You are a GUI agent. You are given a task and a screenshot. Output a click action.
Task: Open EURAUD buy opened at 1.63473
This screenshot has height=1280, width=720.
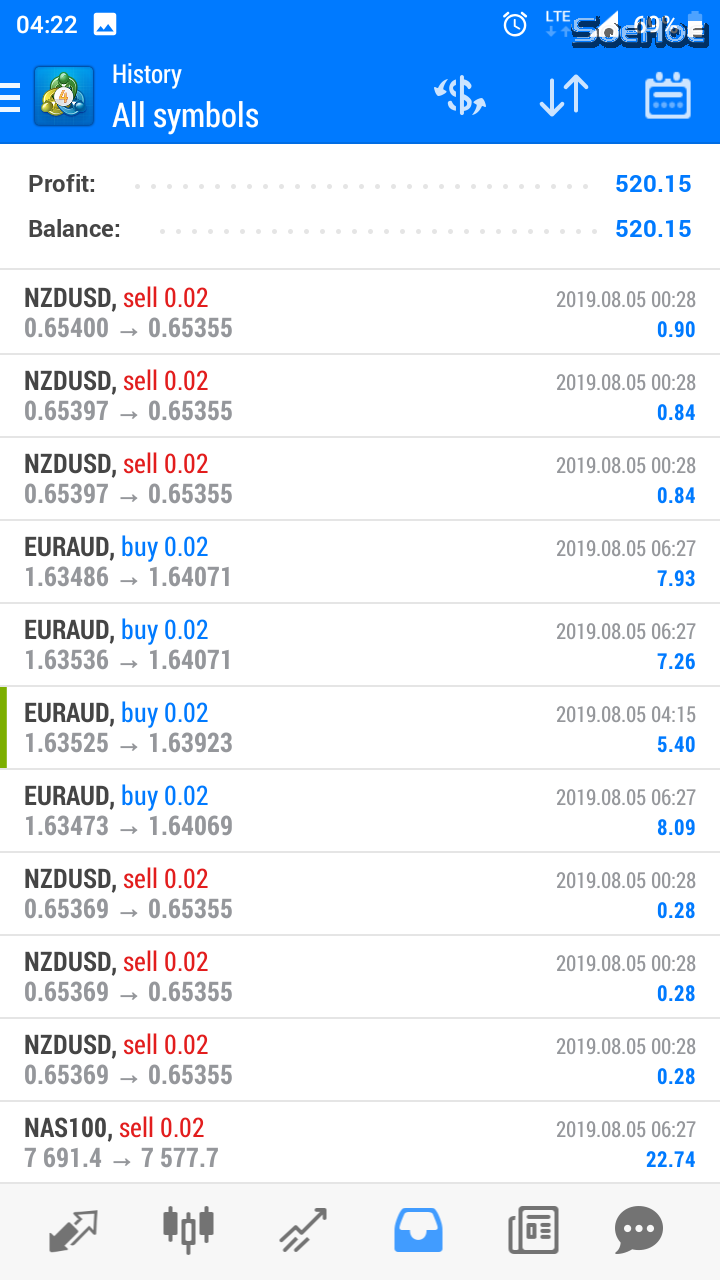point(360,811)
